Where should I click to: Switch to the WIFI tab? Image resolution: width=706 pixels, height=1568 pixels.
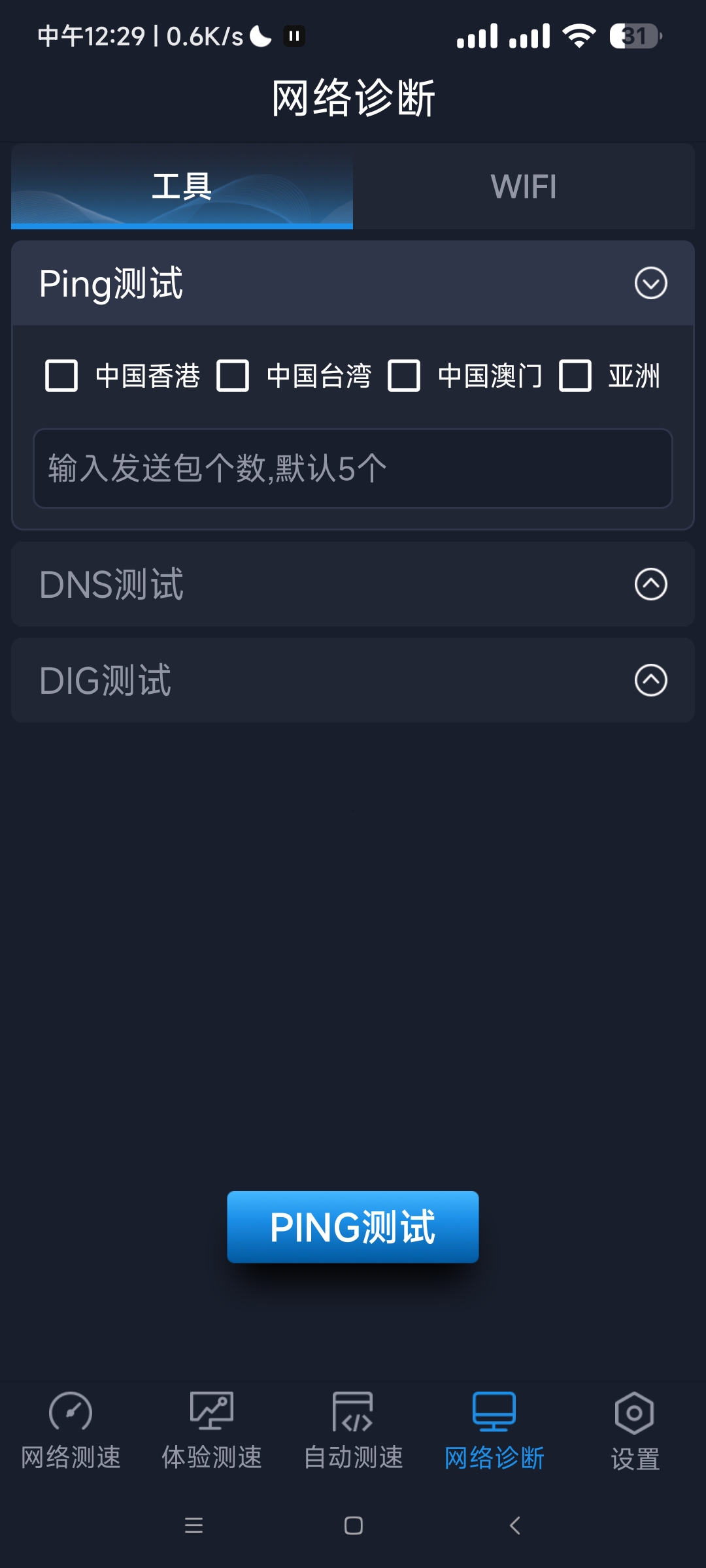524,187
